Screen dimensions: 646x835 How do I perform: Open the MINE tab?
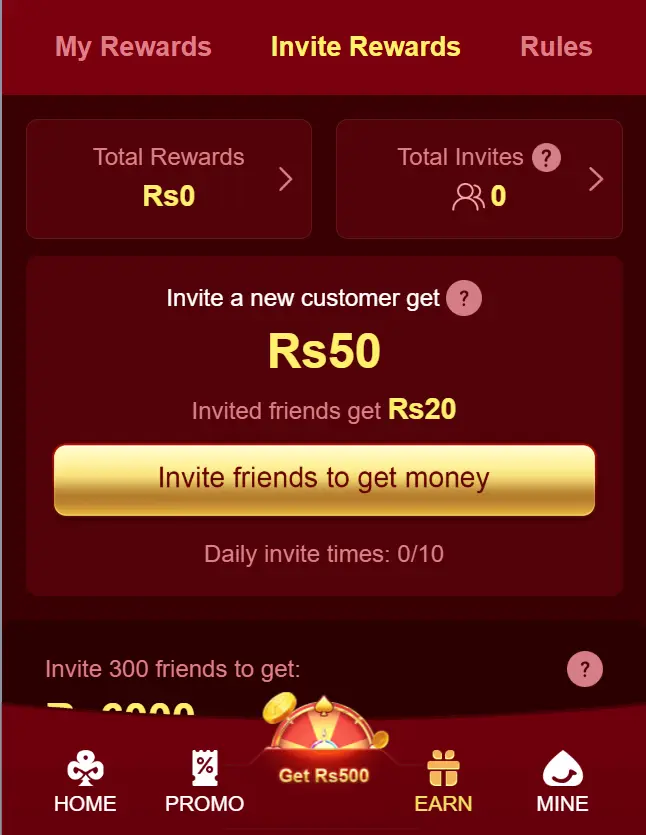pyautogui.click(x=562, y=783)
